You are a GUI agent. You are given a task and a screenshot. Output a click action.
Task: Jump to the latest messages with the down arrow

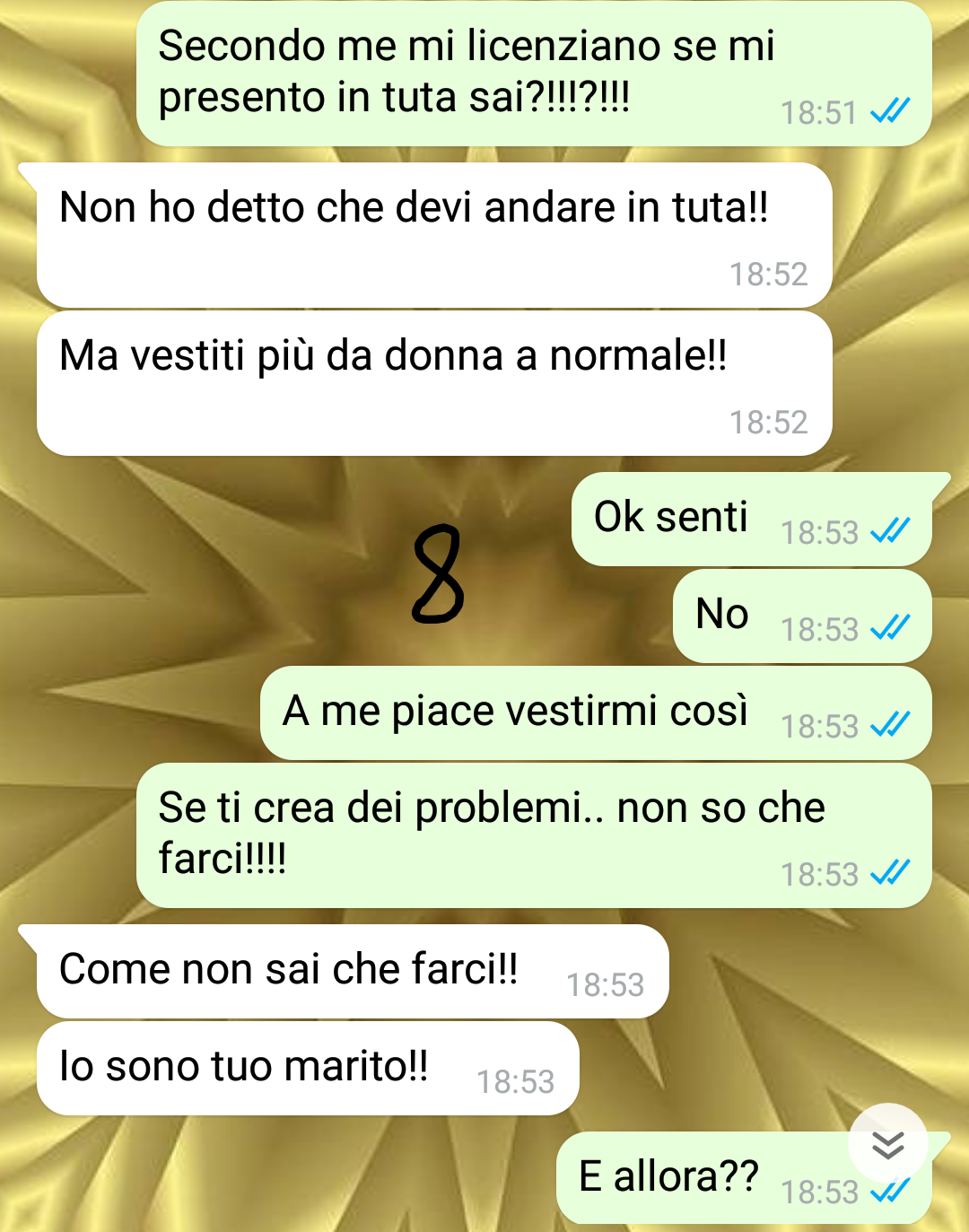pyautogui.click(x=887, y=1144)
